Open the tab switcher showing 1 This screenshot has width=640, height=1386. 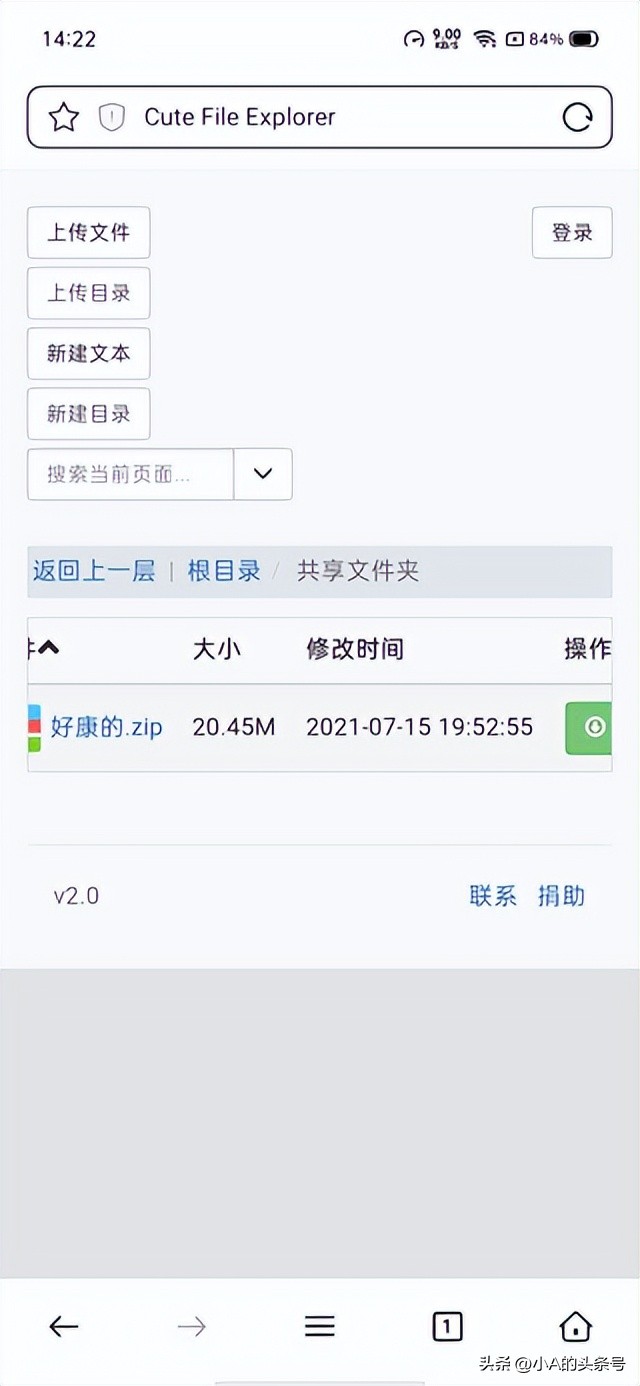pos(447,1327)
